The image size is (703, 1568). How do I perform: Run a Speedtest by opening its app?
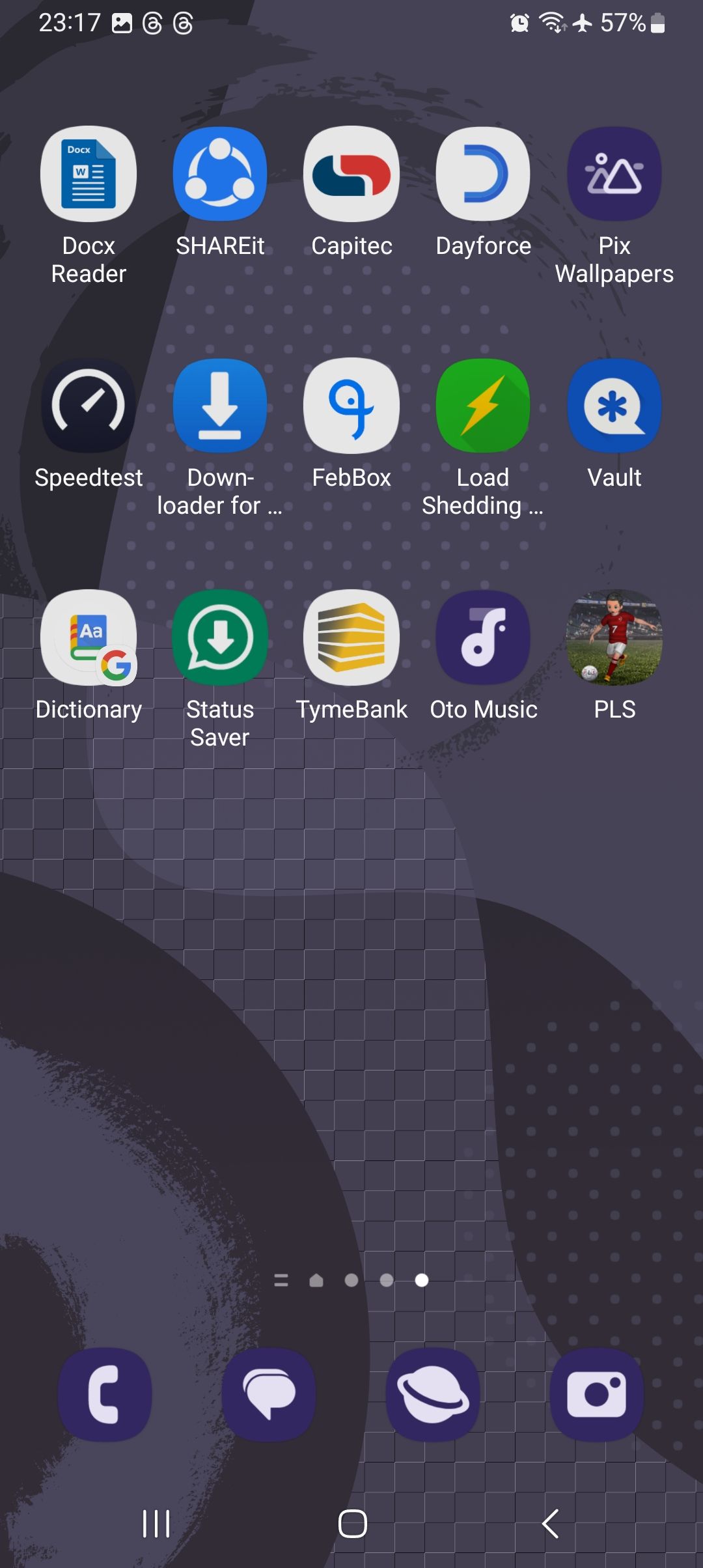click(x=89, y=404)
